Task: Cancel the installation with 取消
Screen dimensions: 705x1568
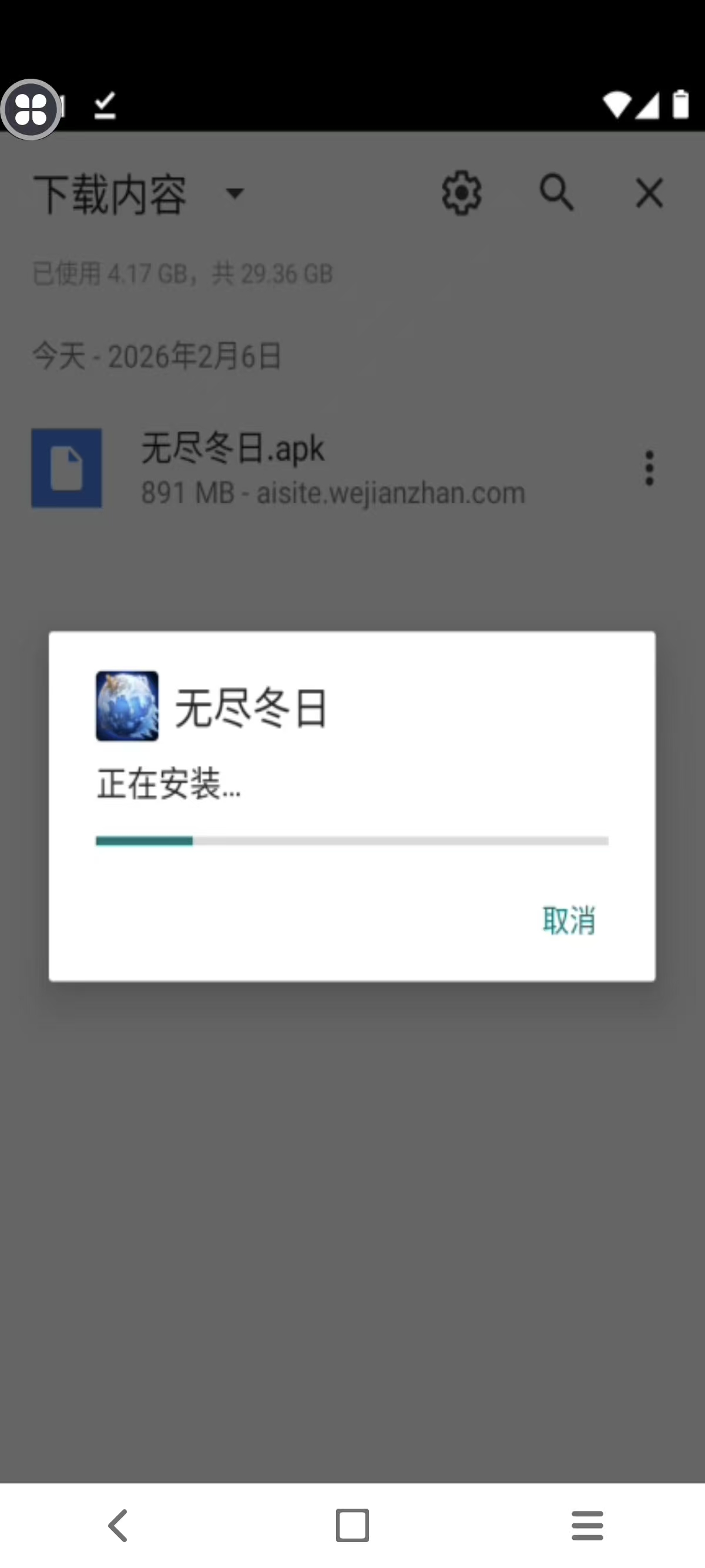Action: 568,921
